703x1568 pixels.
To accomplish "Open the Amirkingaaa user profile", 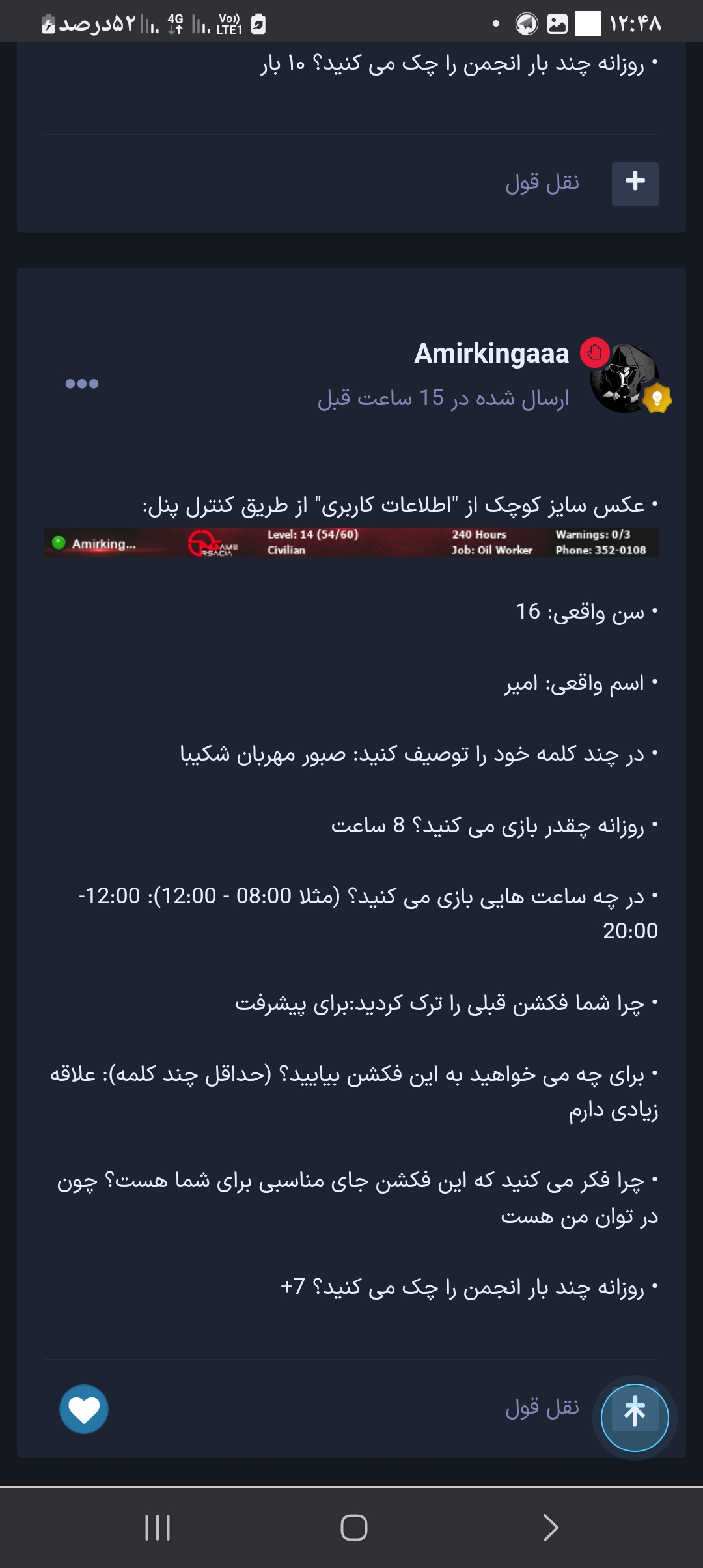I will (x=491, y=354).
